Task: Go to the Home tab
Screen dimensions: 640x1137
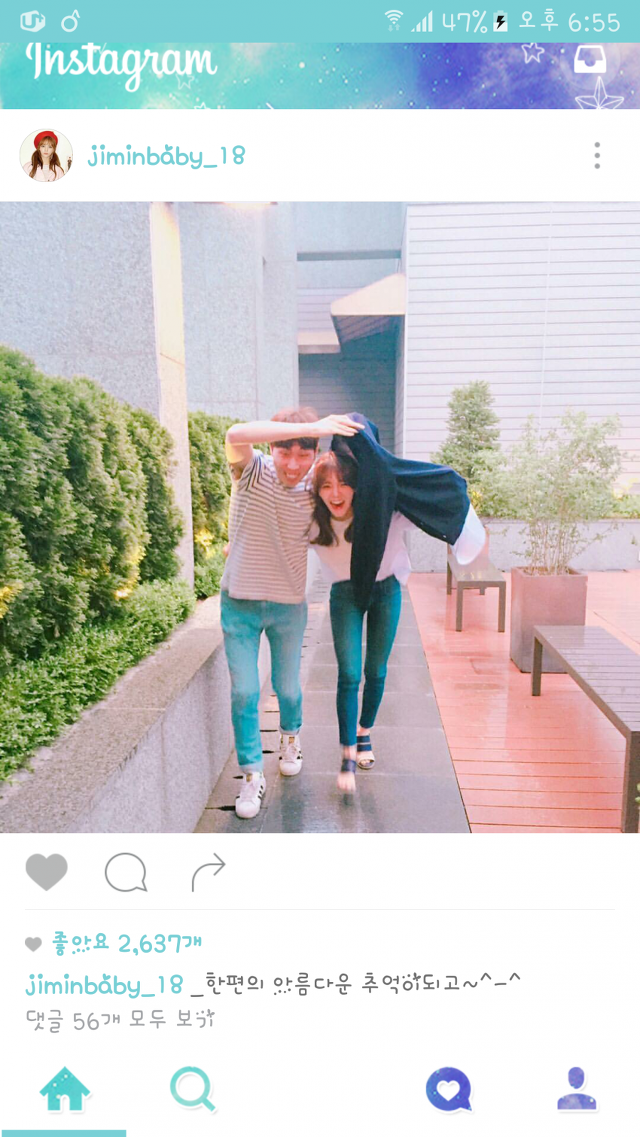Action: (x=65, y=1089)
